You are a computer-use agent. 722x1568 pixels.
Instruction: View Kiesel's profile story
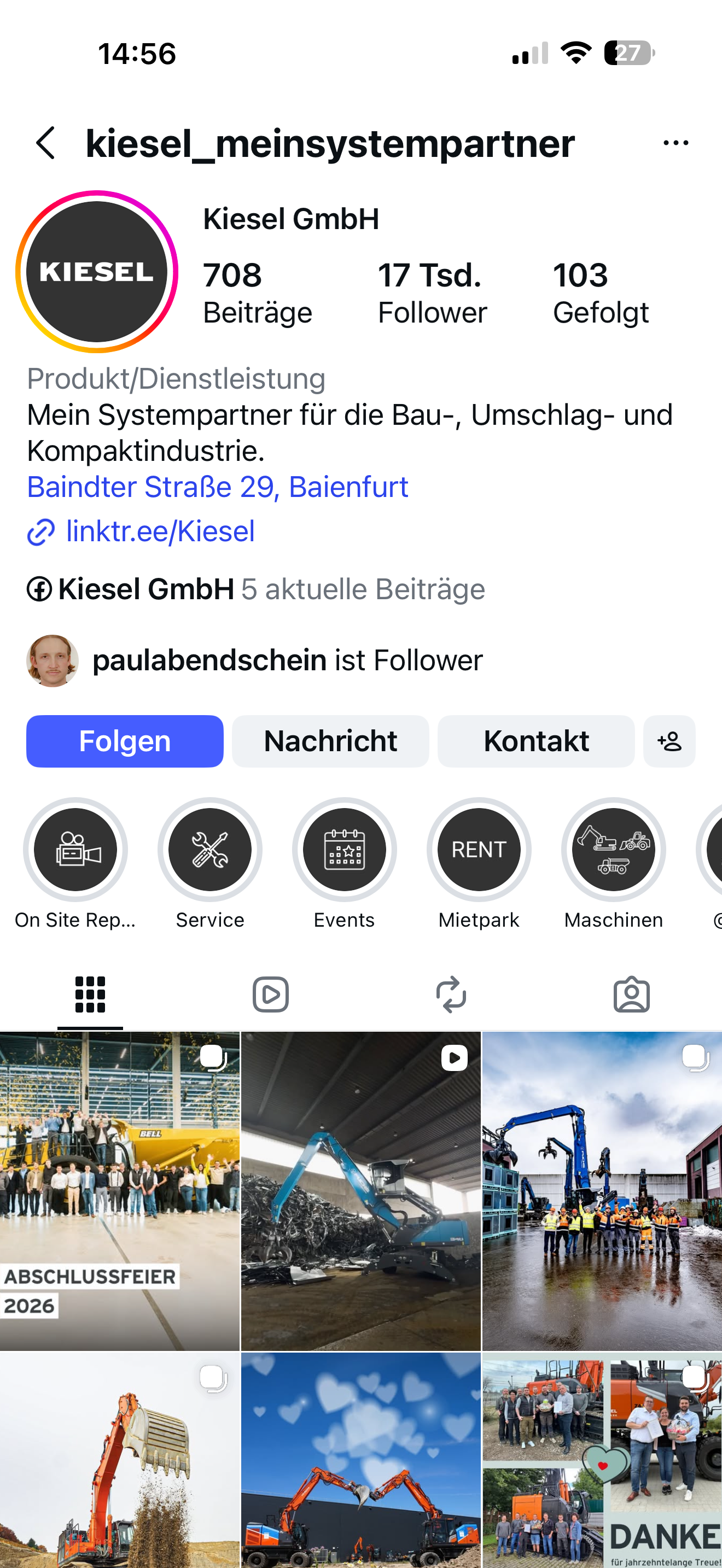point(97,272)
